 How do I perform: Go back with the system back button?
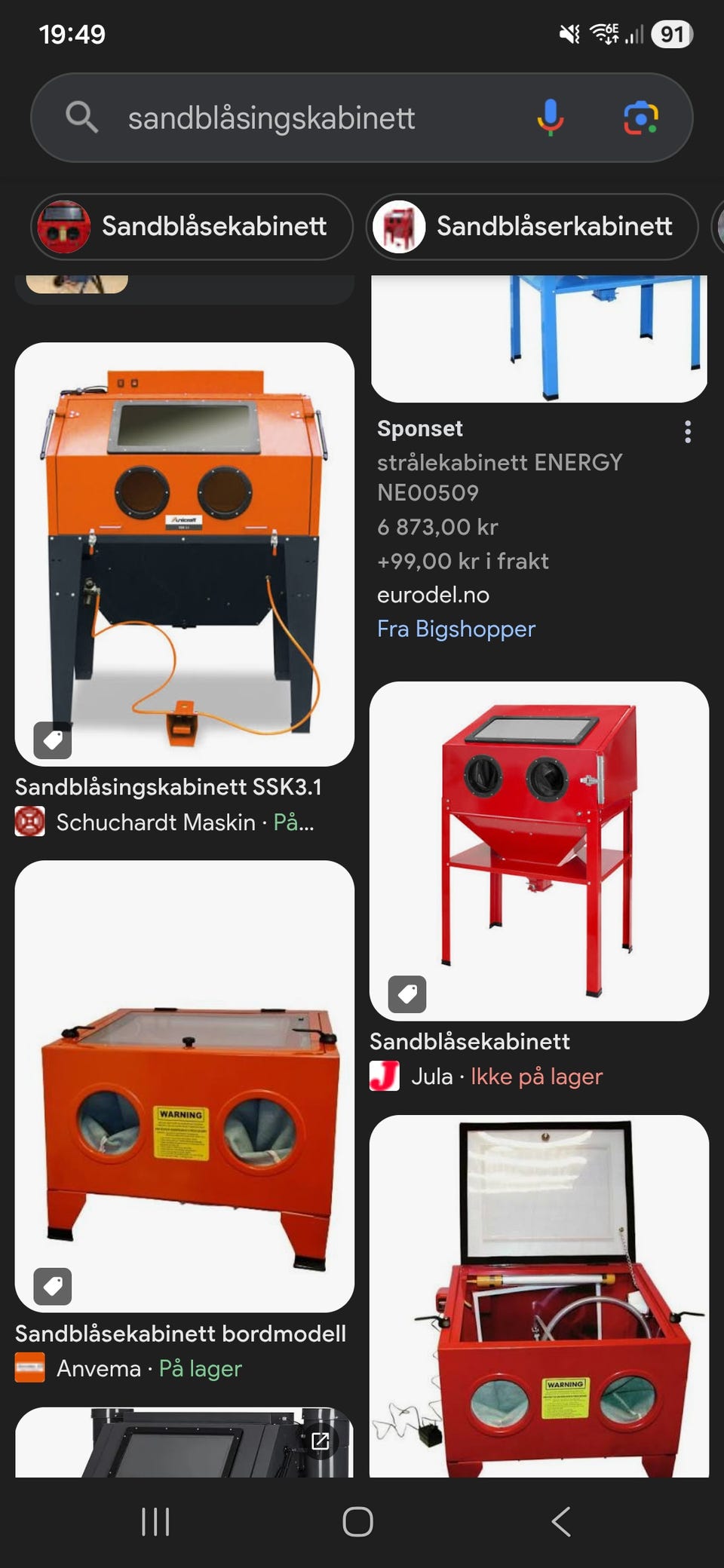click(561, 1521)
